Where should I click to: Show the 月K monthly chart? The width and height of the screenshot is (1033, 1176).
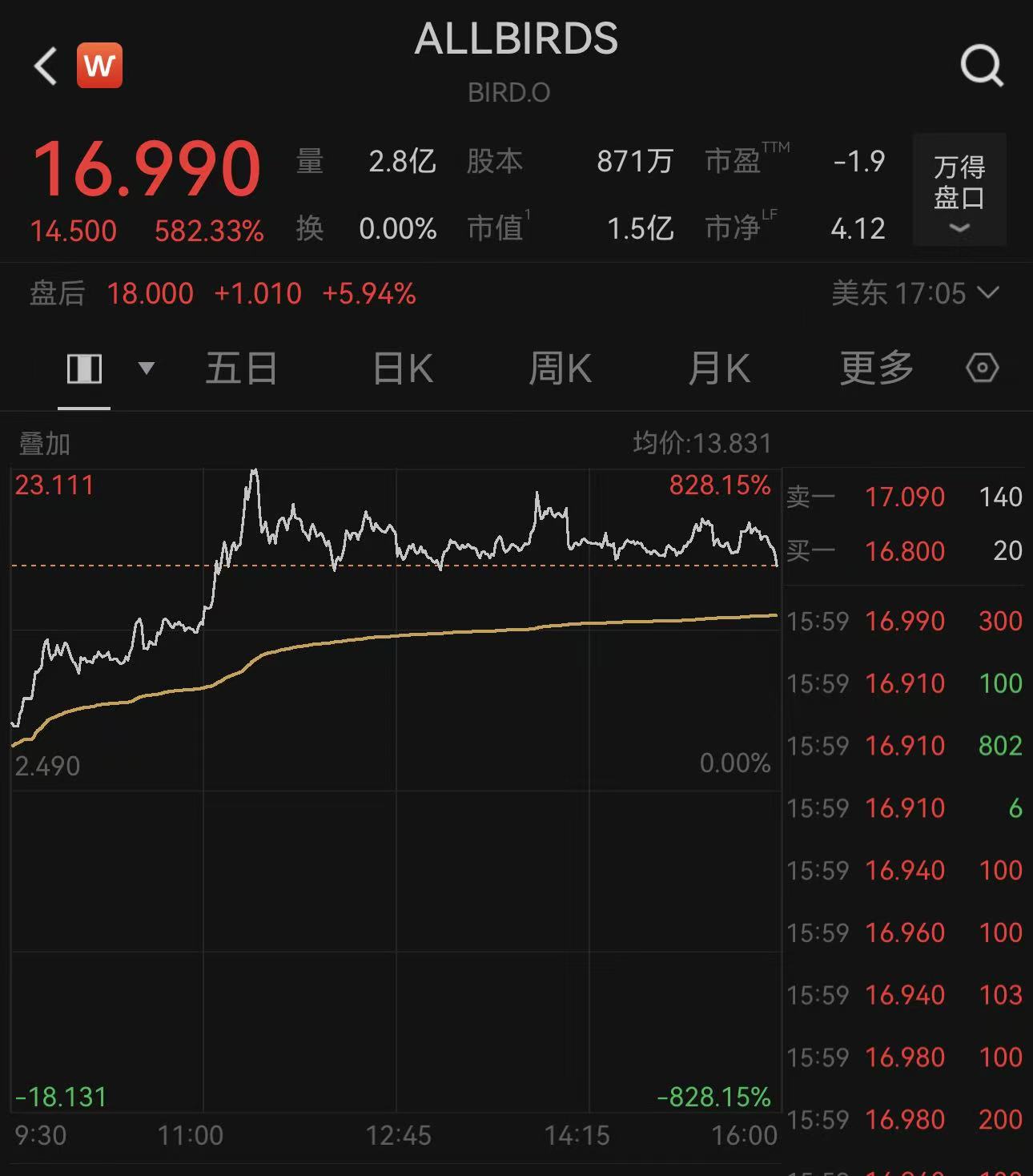click(718, 369)
